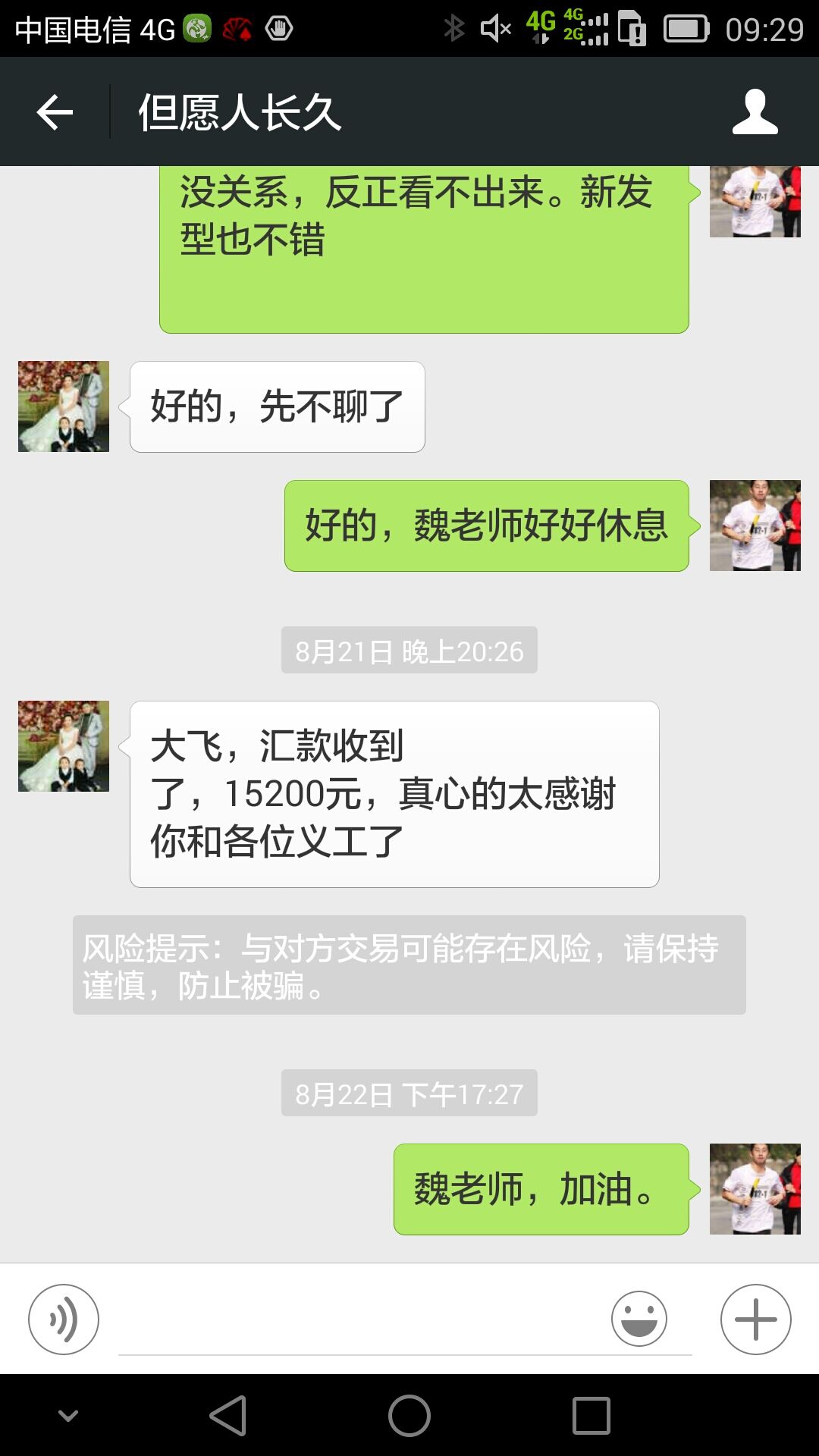Open the emoji picker

(639, 1319)
